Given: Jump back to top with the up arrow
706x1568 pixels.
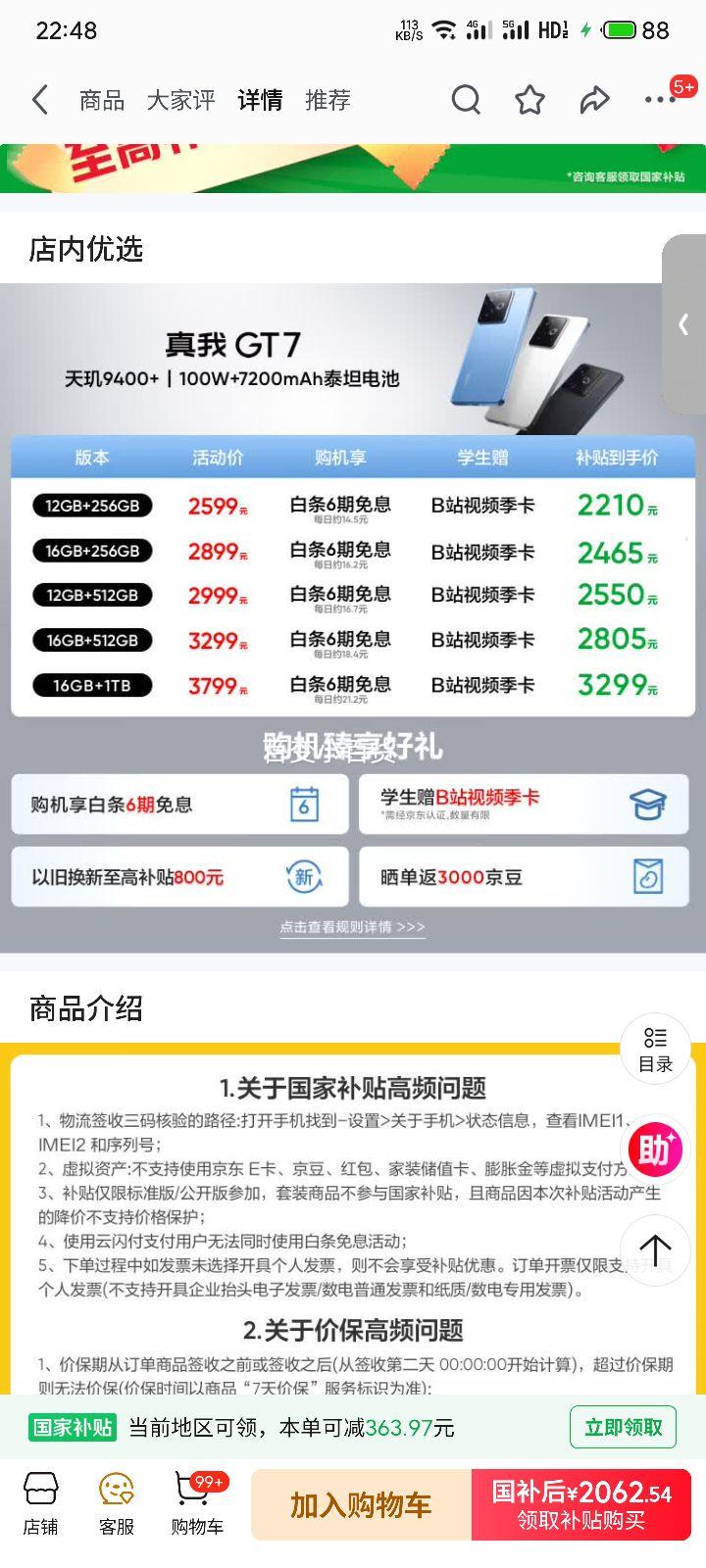Looking at the screenshot, I should [655, 1248].
